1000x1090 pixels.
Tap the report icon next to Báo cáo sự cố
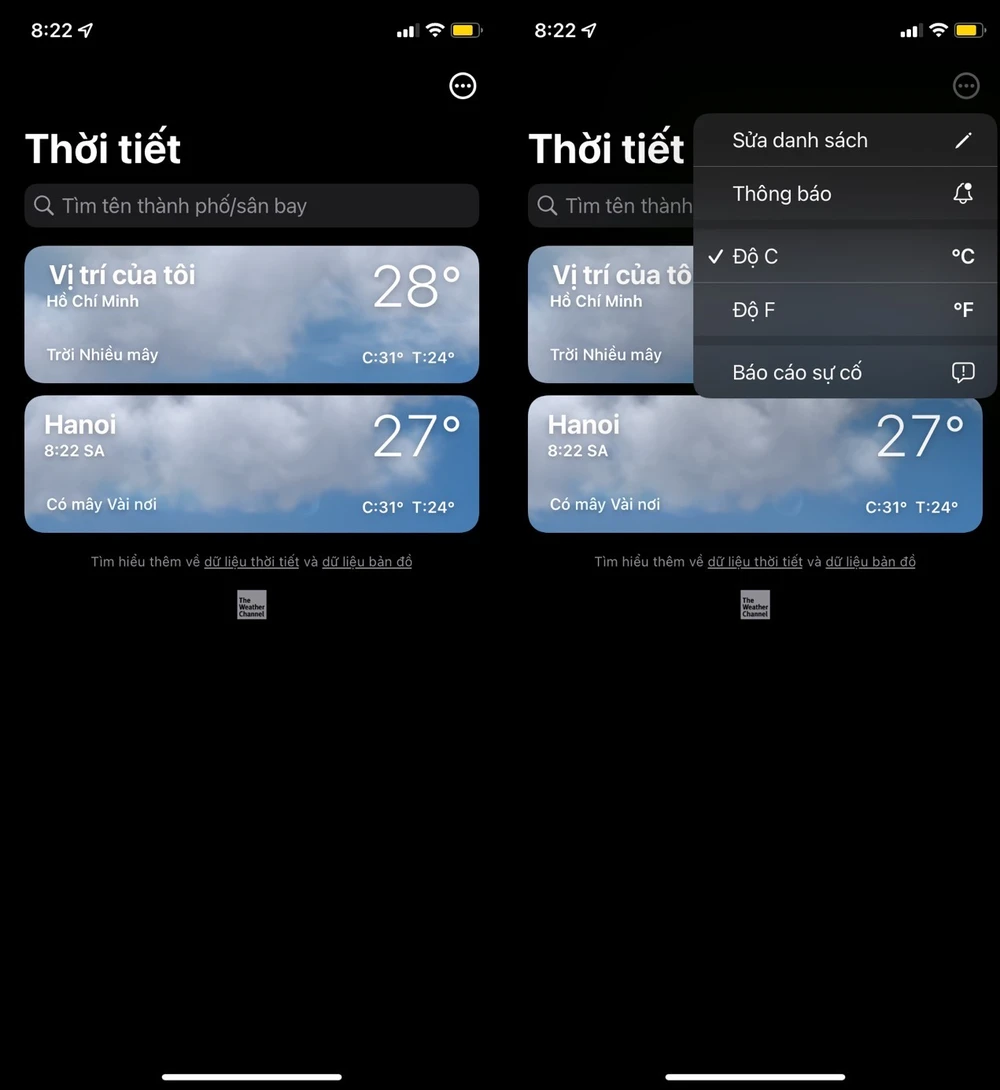pyautogui.click(x=961, y=372)
